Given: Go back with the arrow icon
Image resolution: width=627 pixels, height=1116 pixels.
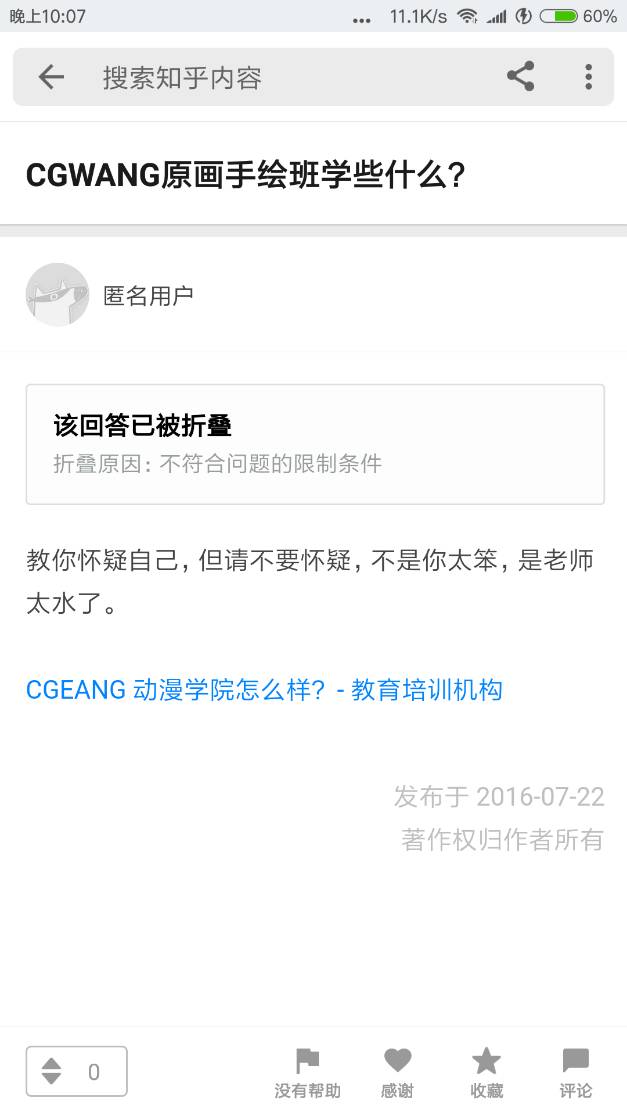Looking at the screenshot, I should click(x=51, y=77).
